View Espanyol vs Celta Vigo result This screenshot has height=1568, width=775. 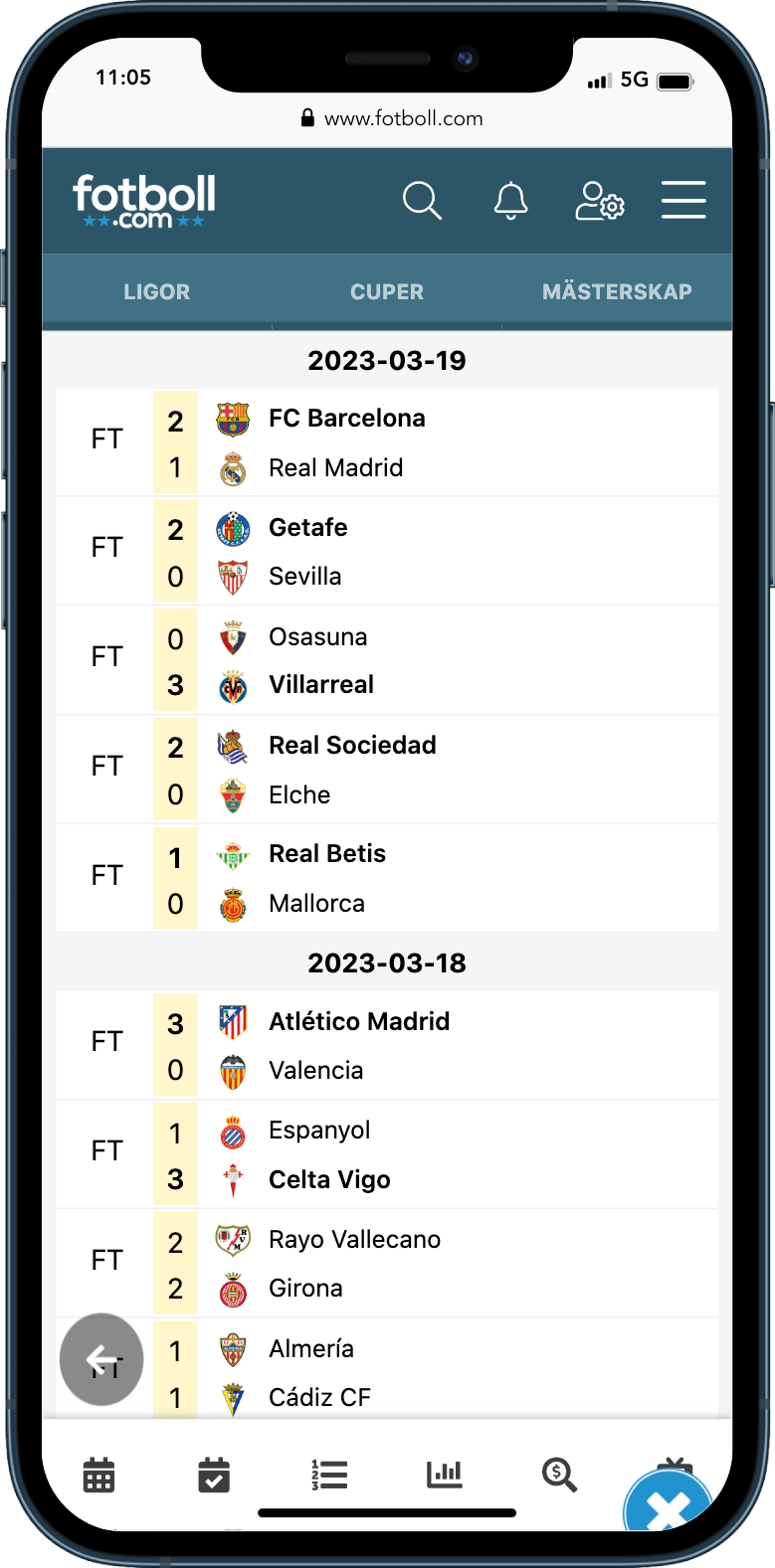(387, 1154)
